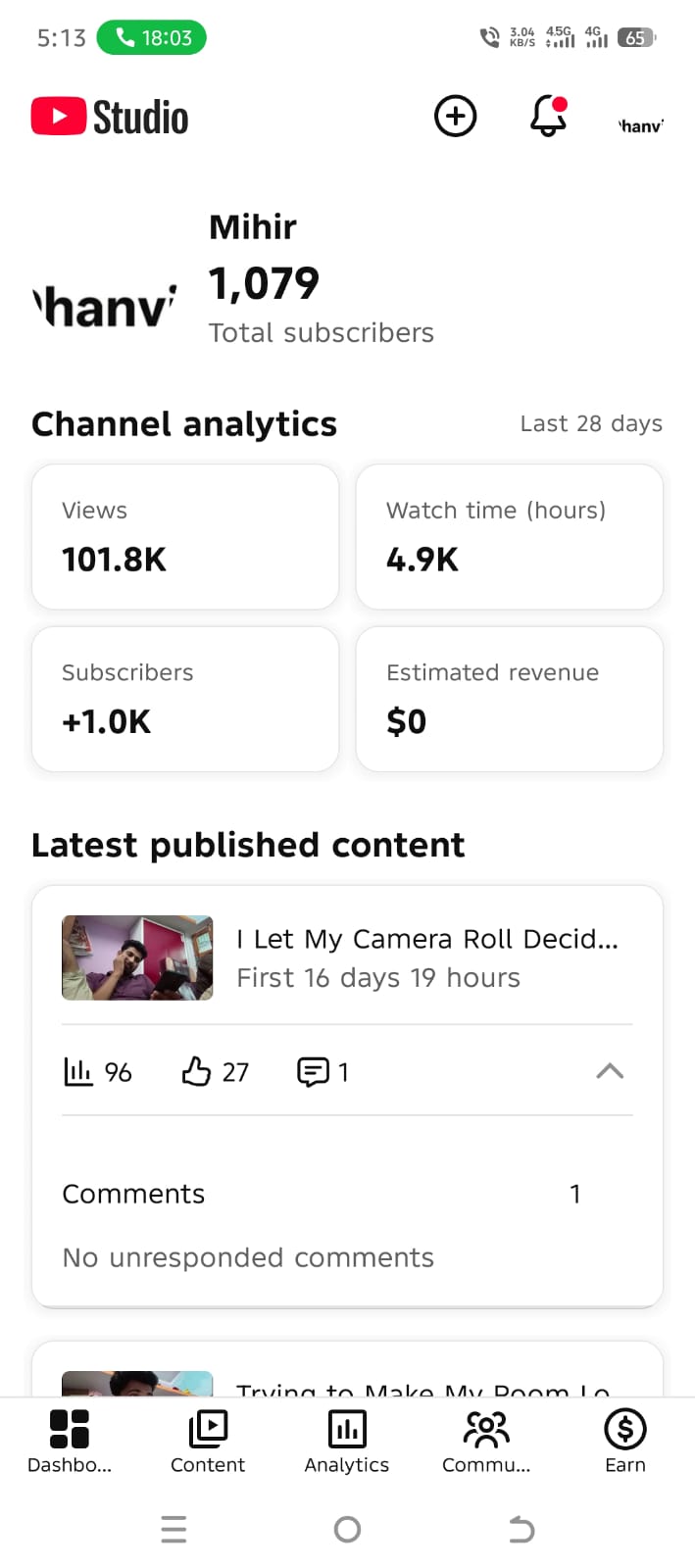The image size is (695, 1568).
Task: Open the Watch time (hours) card
Action: (510, 537)
